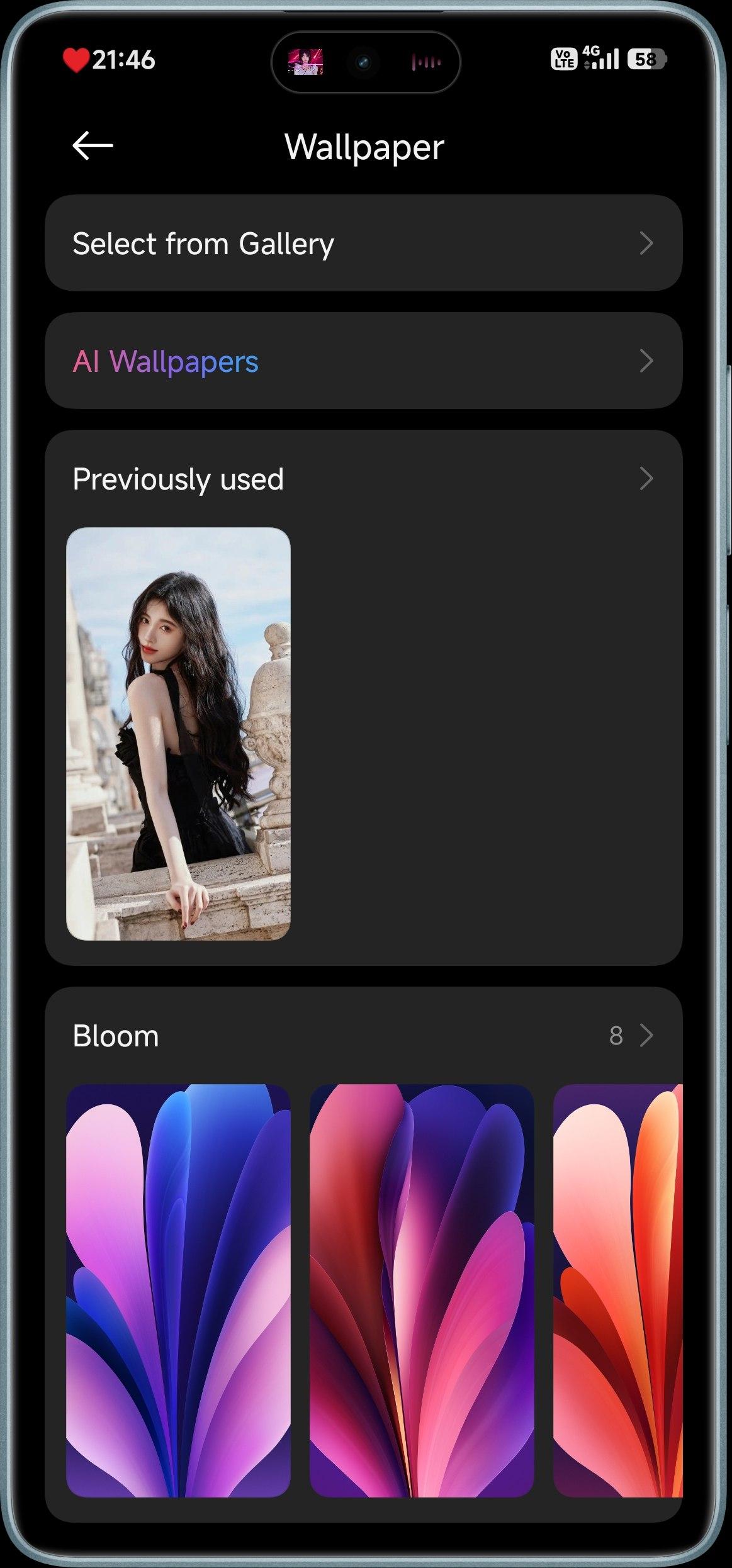Open the music playback pill at top
Viewport: 732px width, 1568px height.
coord(366,62)
